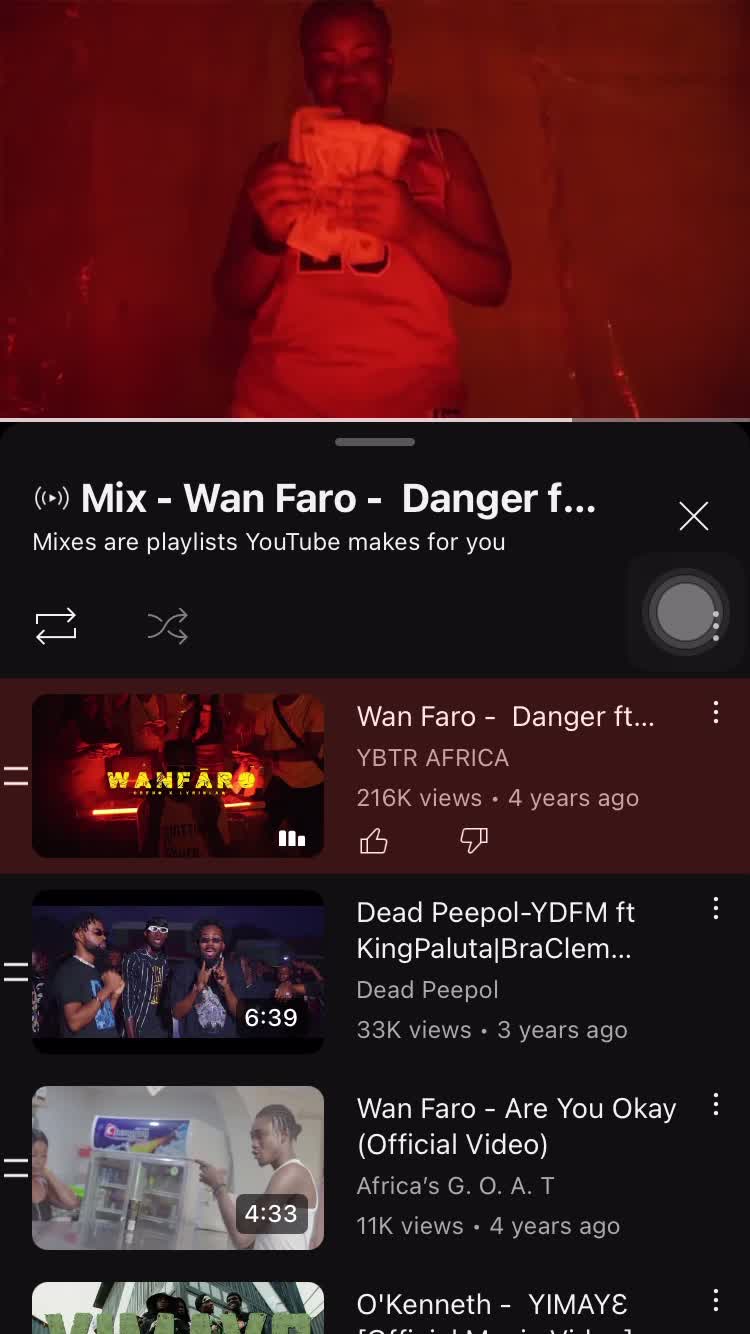This screenshot has height=1334, width=750.
Task: Play O'Kenneth - YIMAYE video
Action: point(178,1308)
